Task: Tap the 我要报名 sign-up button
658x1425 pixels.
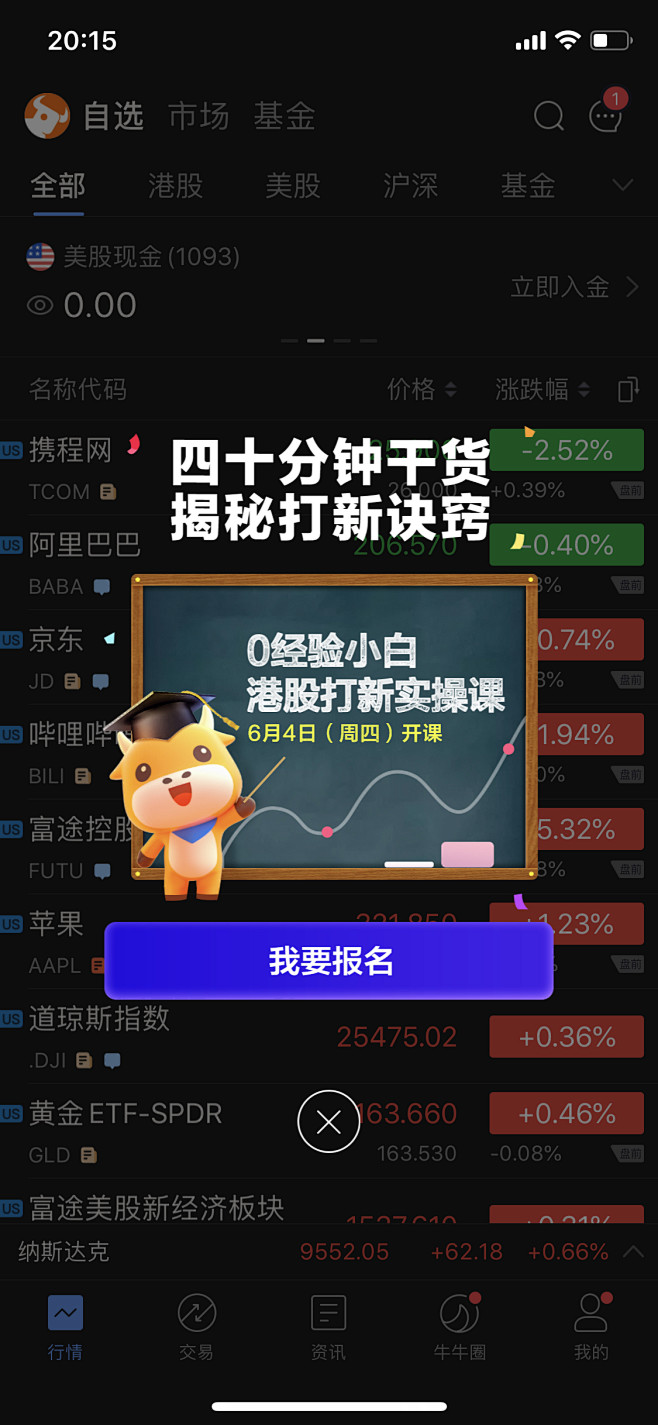Action: (x=329, y=961)
